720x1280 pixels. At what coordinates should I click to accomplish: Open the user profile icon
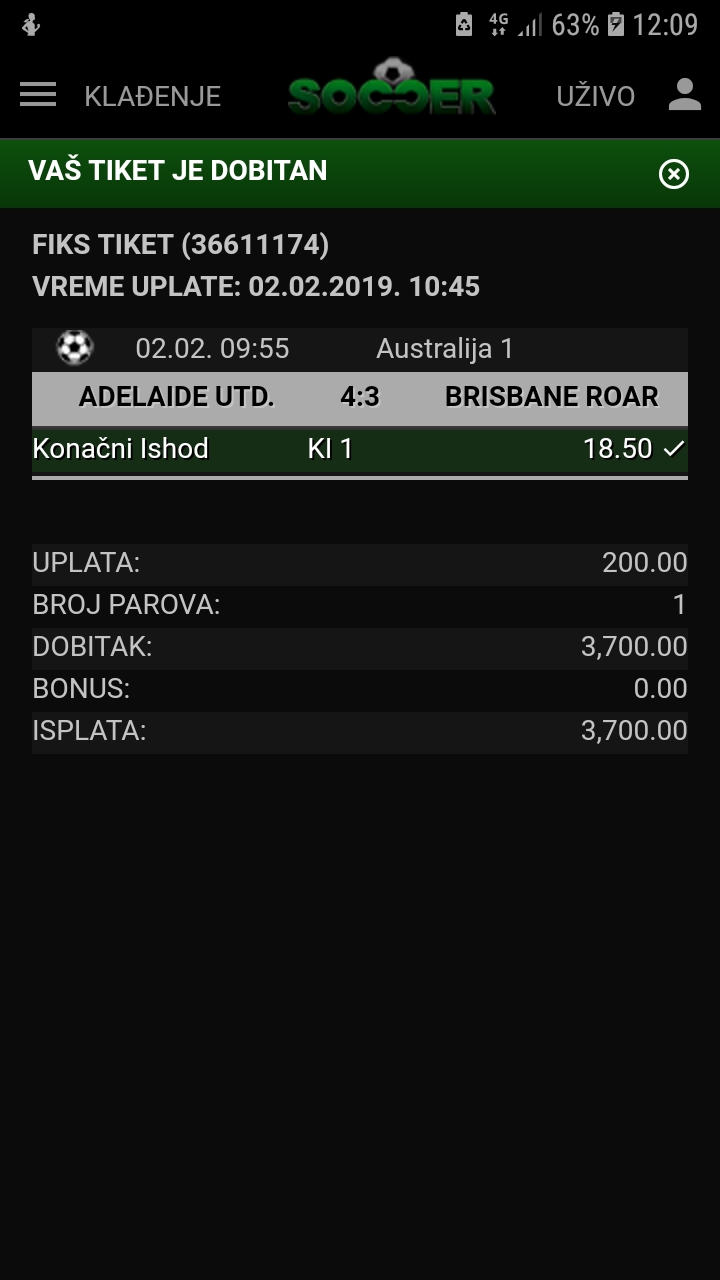coord(685,94)
